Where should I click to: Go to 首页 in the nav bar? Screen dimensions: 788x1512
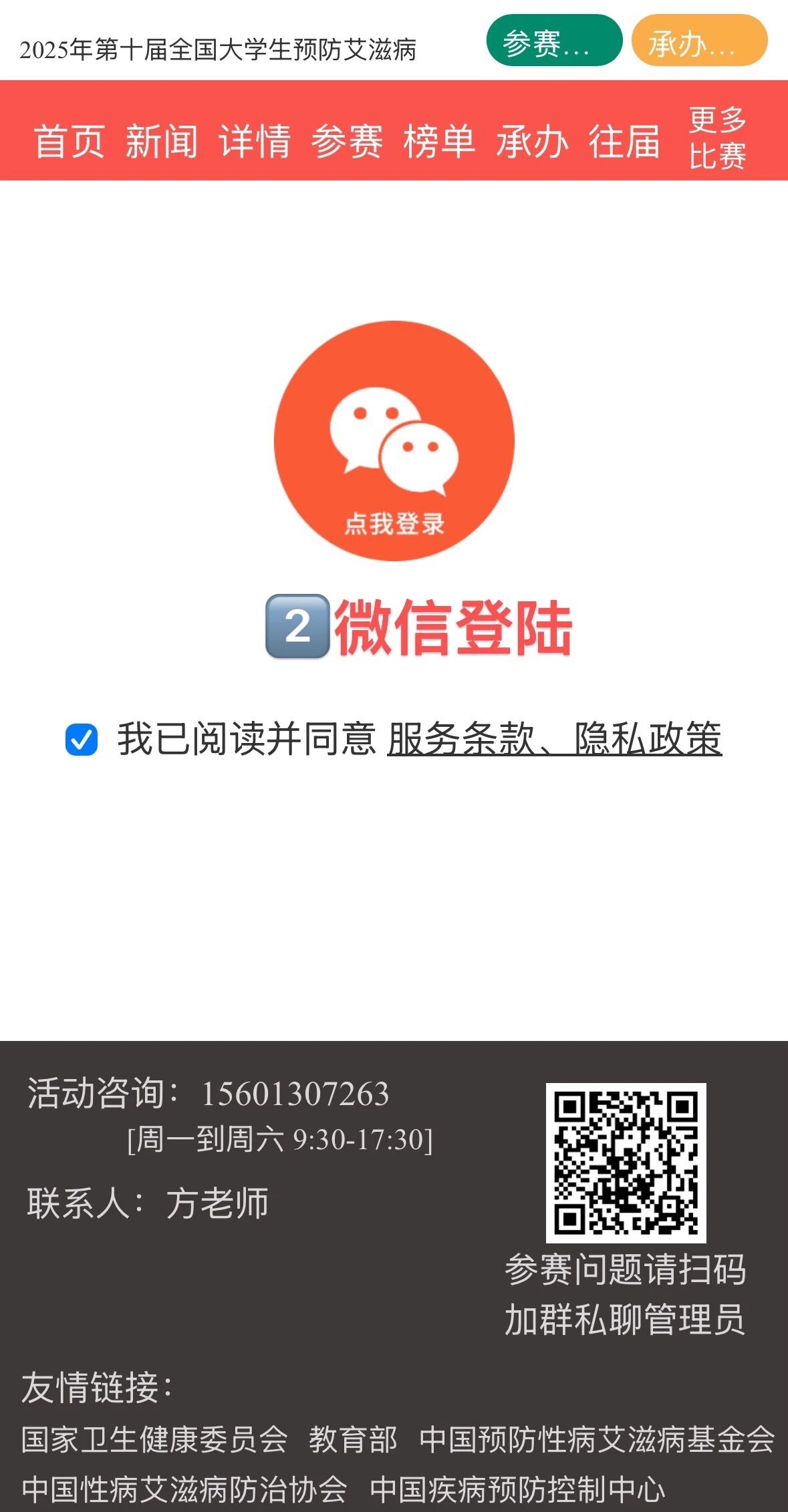69,142
